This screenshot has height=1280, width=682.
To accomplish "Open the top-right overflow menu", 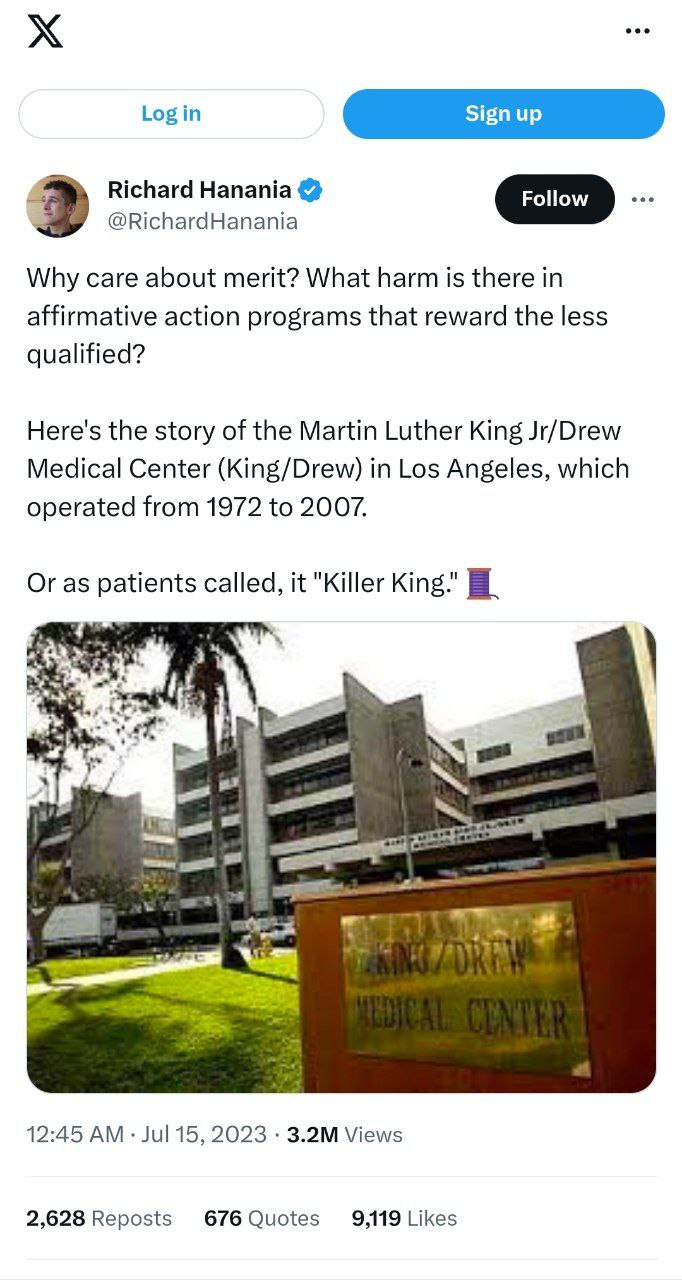I will [x=637, y=31].
